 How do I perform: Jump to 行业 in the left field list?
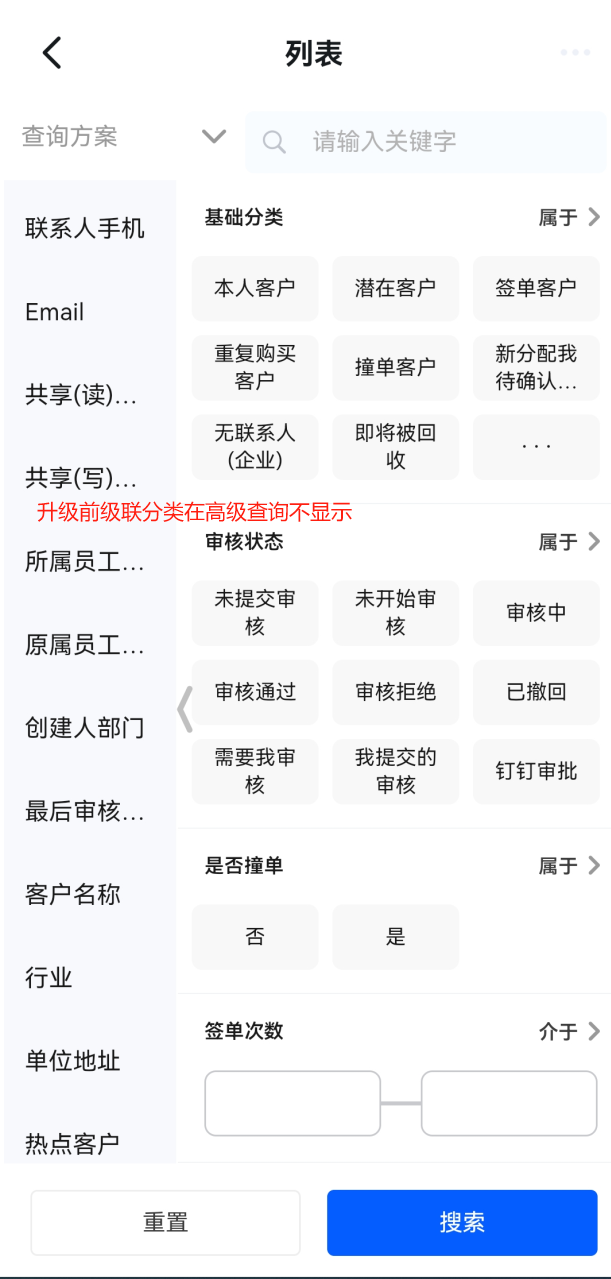pyautogui.click(x=49, y=977)
